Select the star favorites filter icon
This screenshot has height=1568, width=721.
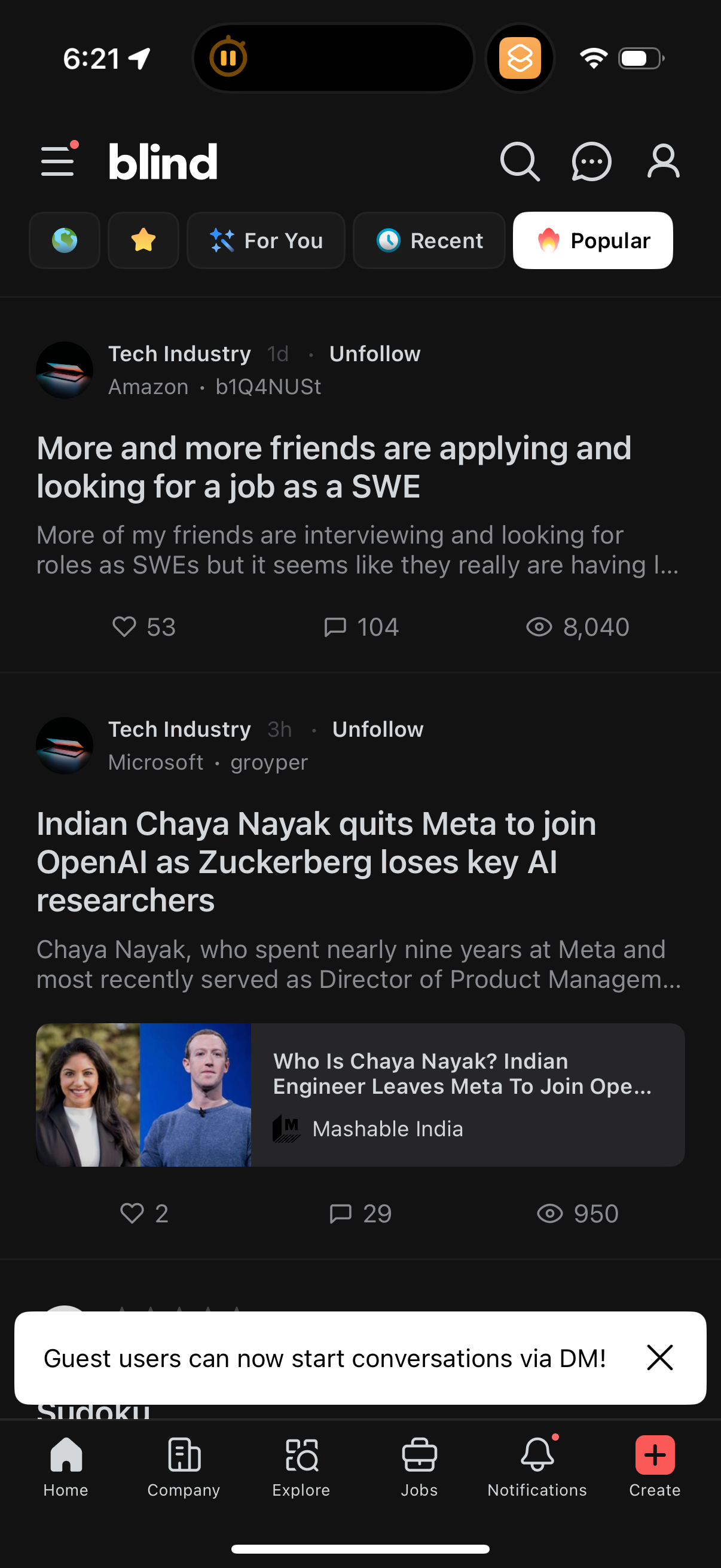tap(143, 240)
